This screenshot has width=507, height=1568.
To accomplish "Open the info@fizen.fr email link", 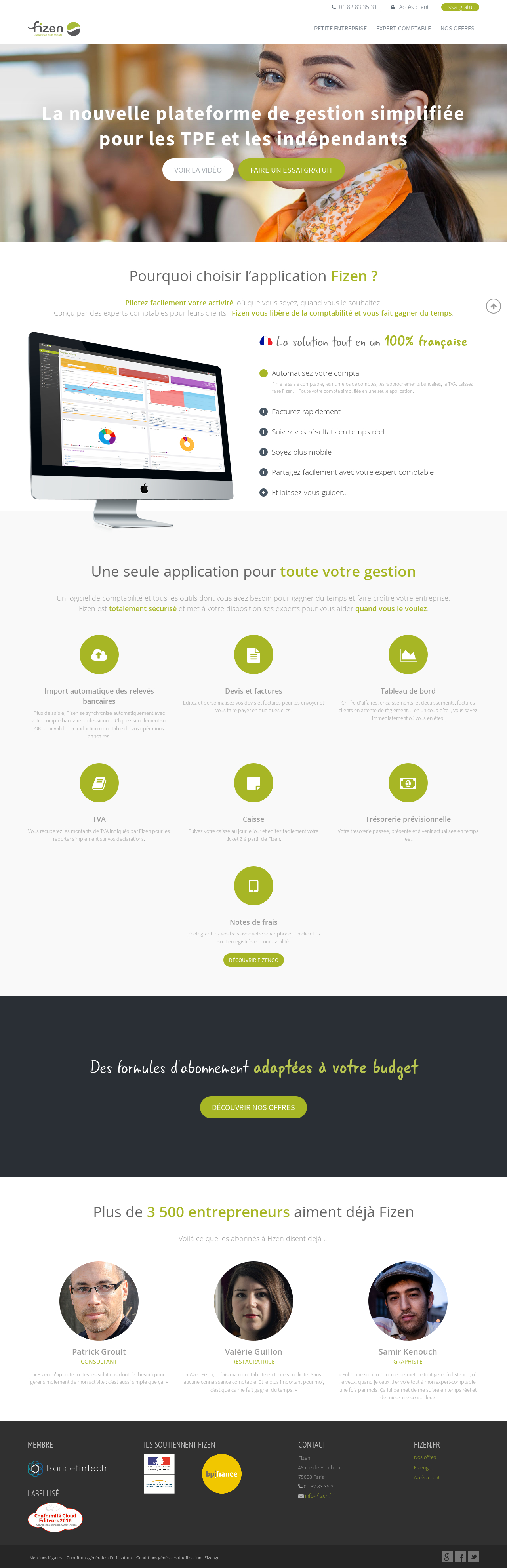I will 318,1496.
